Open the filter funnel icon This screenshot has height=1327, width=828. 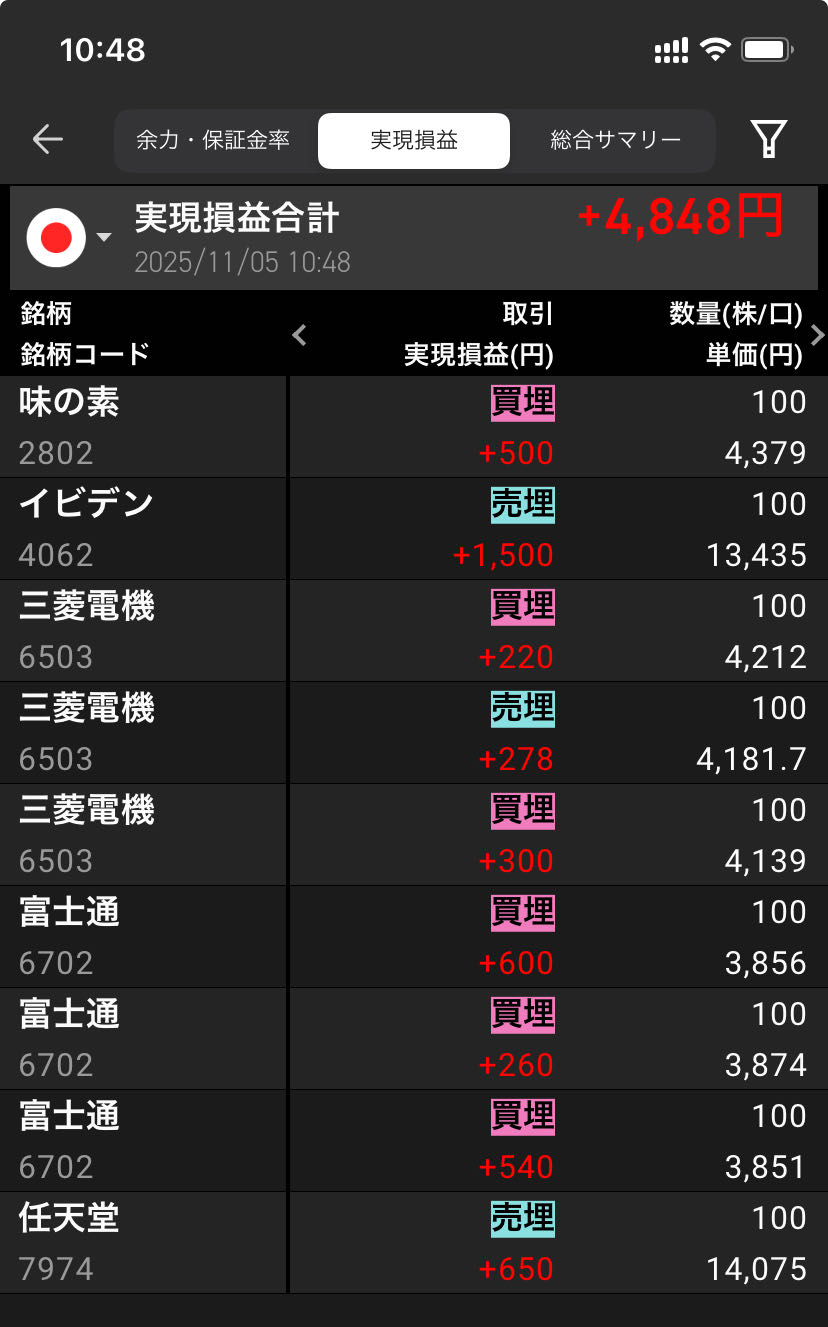[768, 139]
